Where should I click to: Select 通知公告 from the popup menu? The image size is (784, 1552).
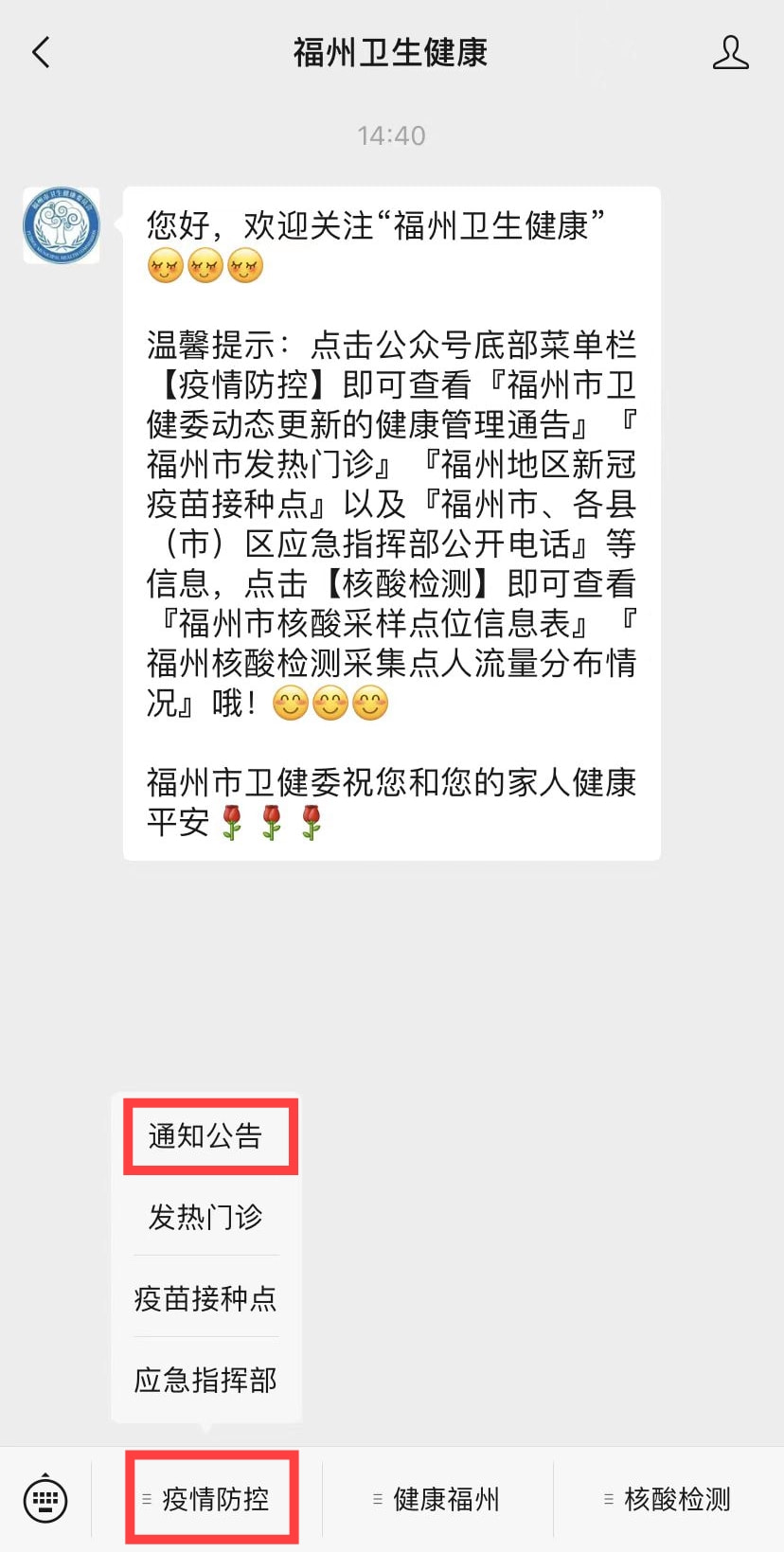tap(207, 1135)
